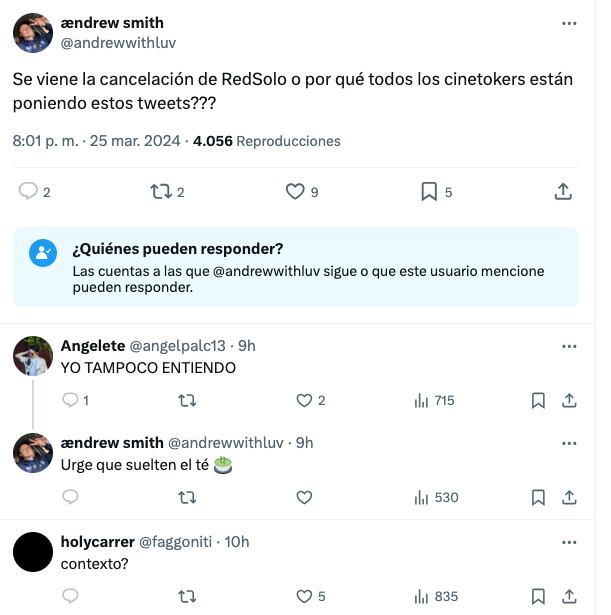The height and width of the screenshot is (615, 611).
Task: Retweet the main tweet about RedSolo
Action: [x=159, y=191]
